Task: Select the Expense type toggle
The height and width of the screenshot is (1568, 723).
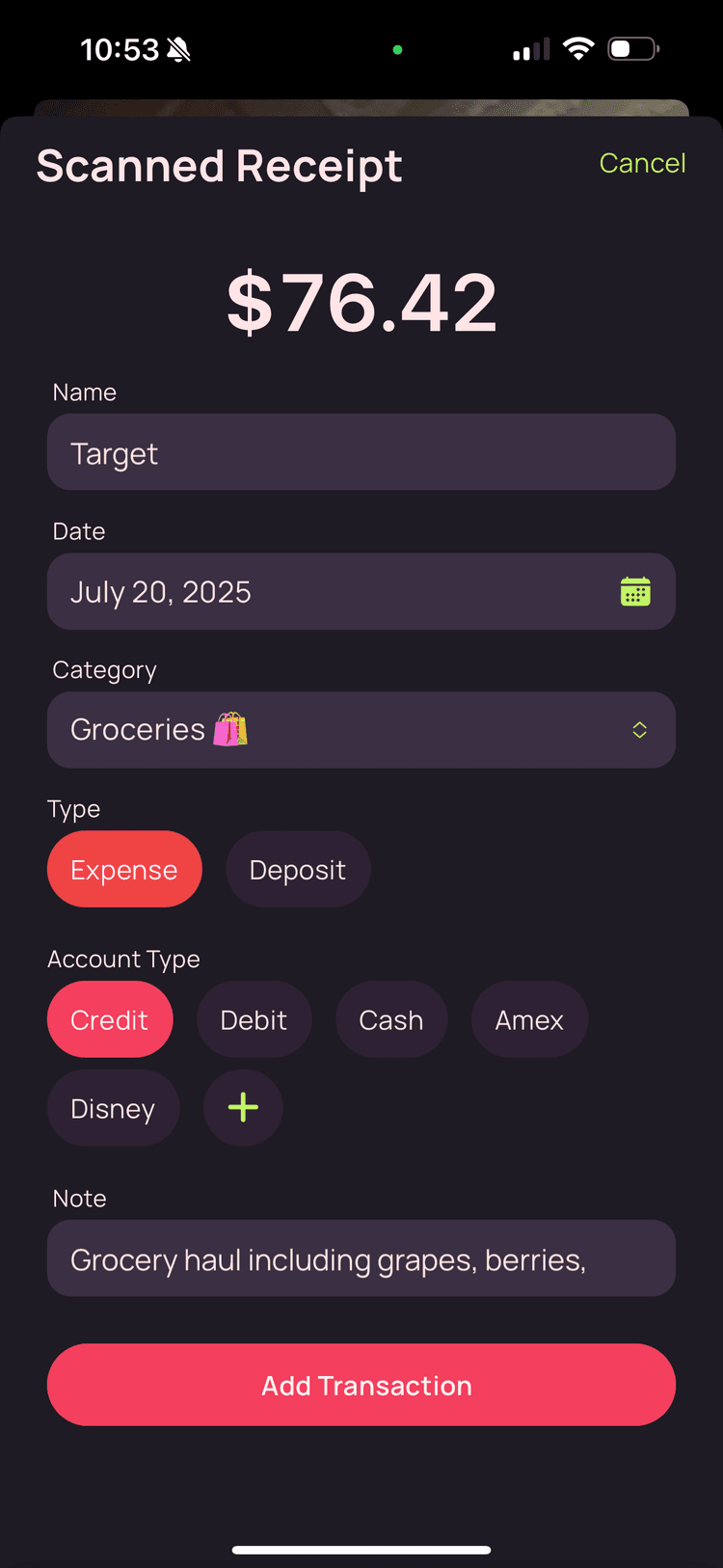Action: 124,869
